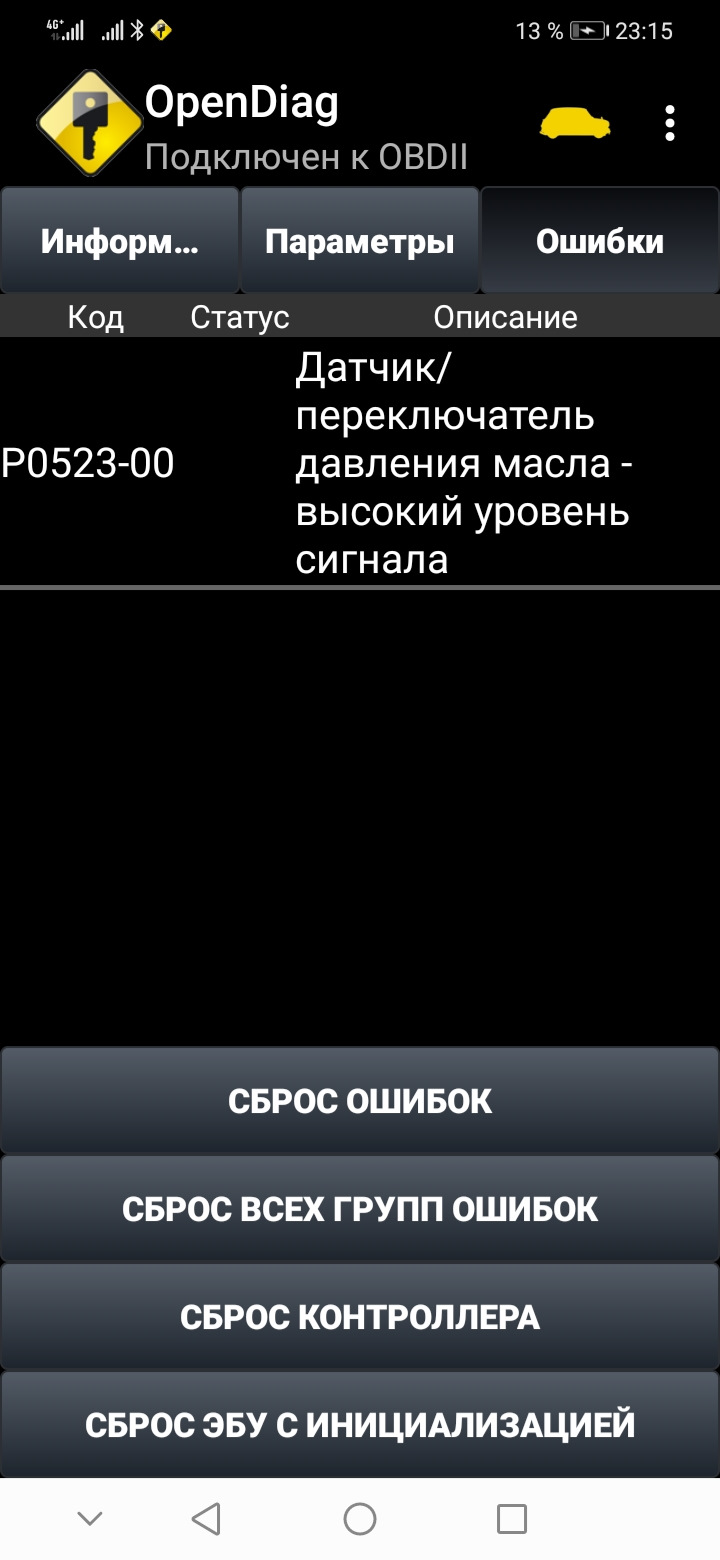
Task: Go back with the system back button
Action: (206, 1519)
